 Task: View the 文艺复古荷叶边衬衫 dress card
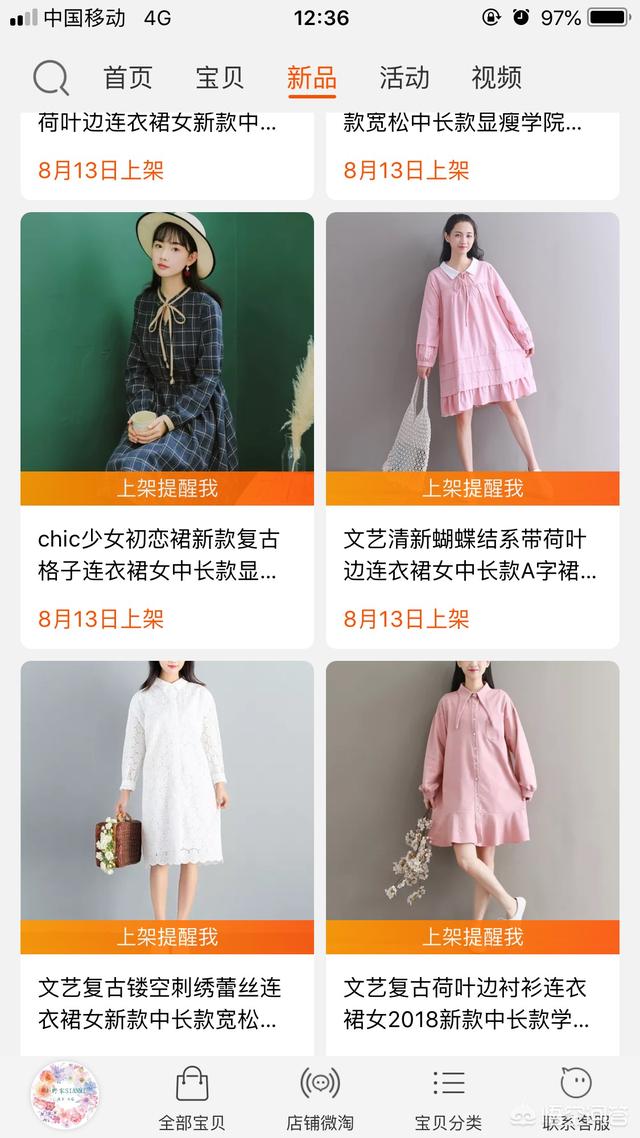click(x=472, y=858)
